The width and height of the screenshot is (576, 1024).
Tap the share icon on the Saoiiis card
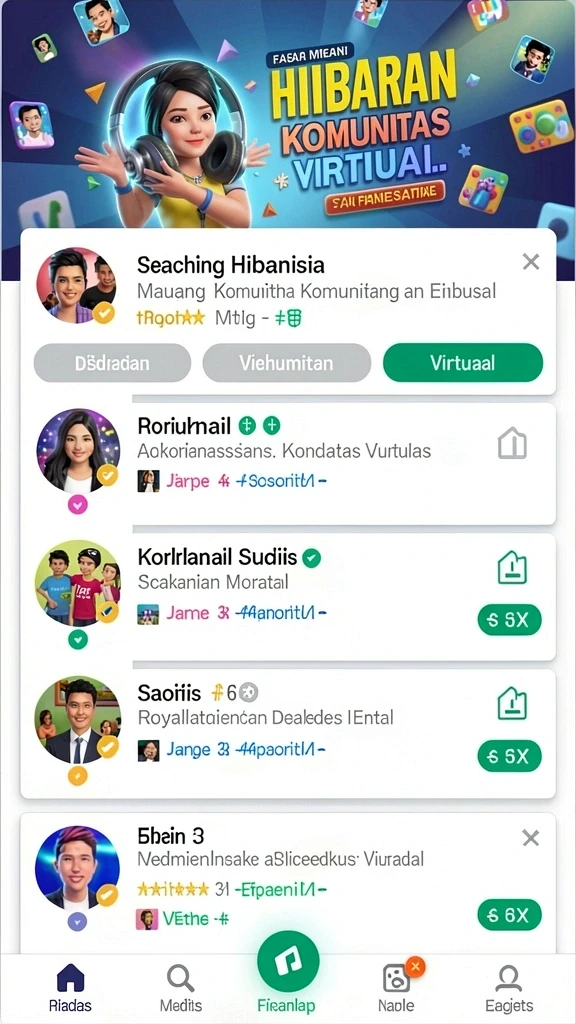click(x=512, y=703)
